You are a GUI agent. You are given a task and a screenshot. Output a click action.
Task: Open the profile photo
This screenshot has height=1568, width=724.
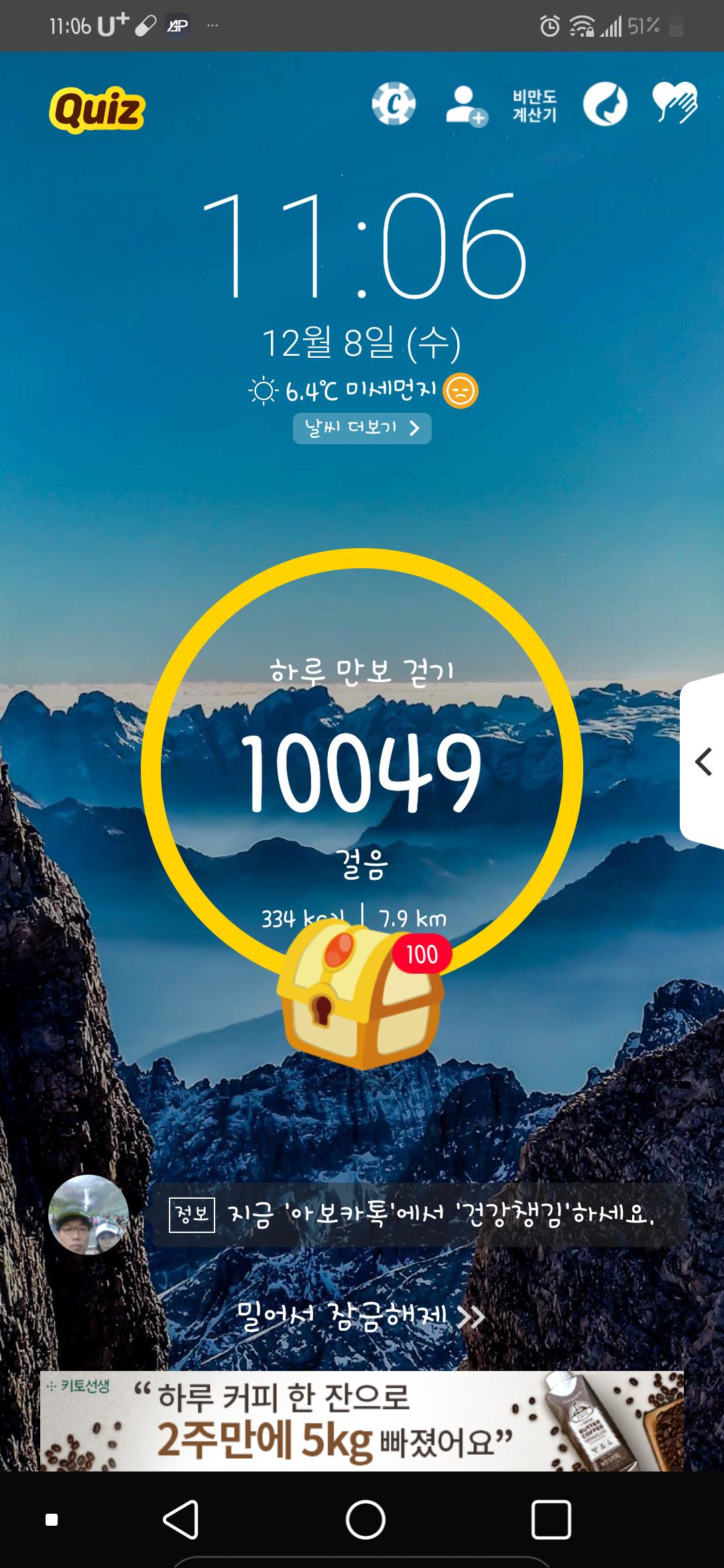click(x=88, y=1214)
